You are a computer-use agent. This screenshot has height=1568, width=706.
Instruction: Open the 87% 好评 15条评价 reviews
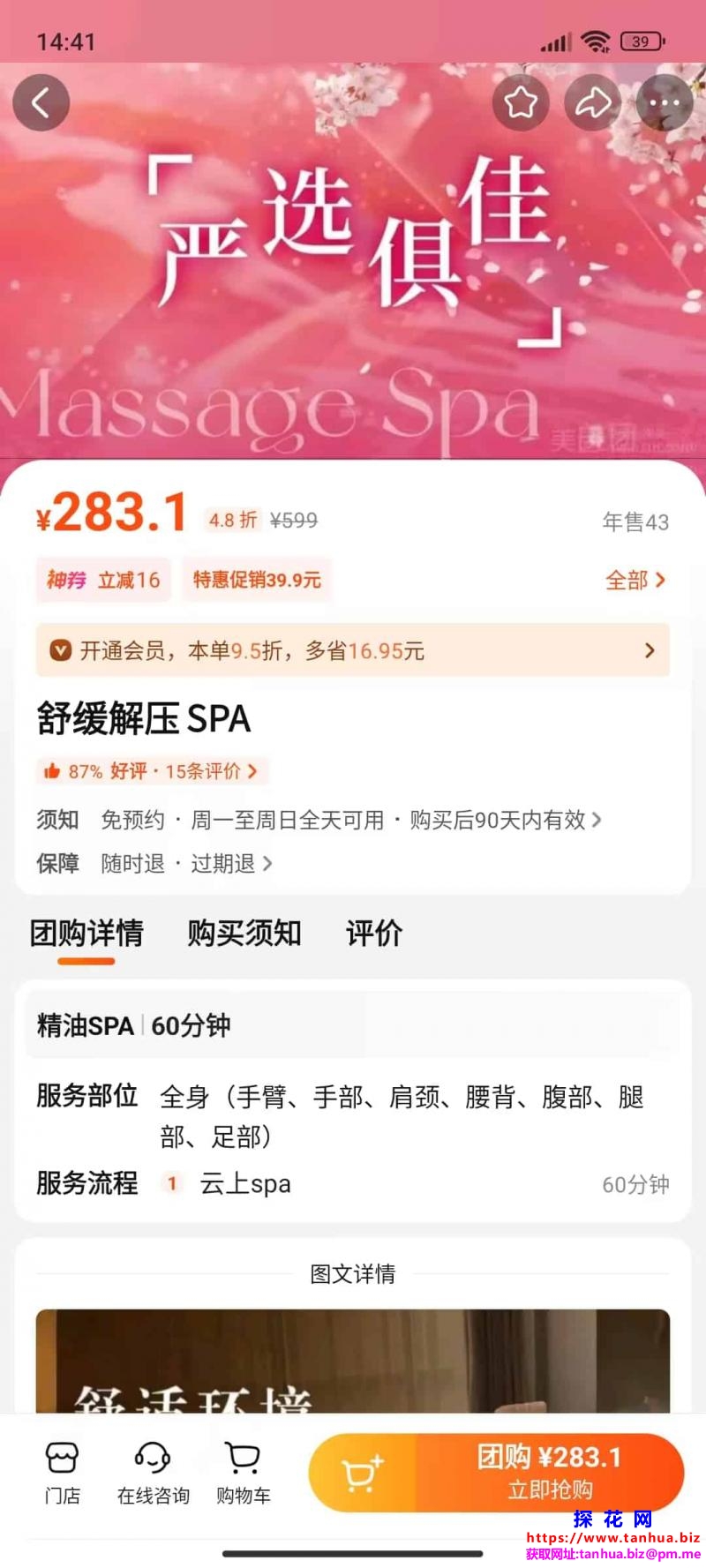[x=152, y=771]
